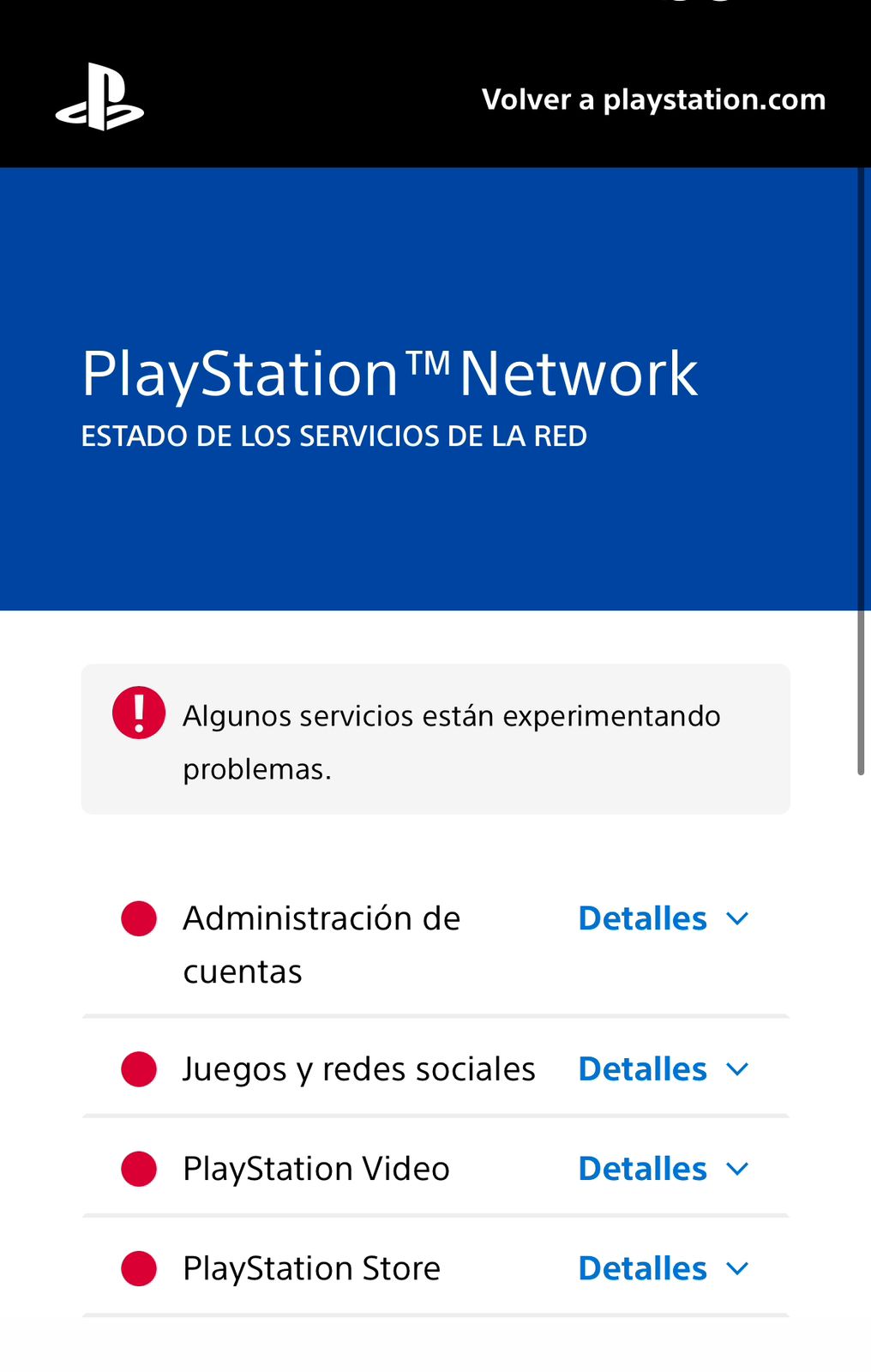Open the Volver a playstation.com link
Screen dimensions: 871x1372
click(x=653, y=99)
